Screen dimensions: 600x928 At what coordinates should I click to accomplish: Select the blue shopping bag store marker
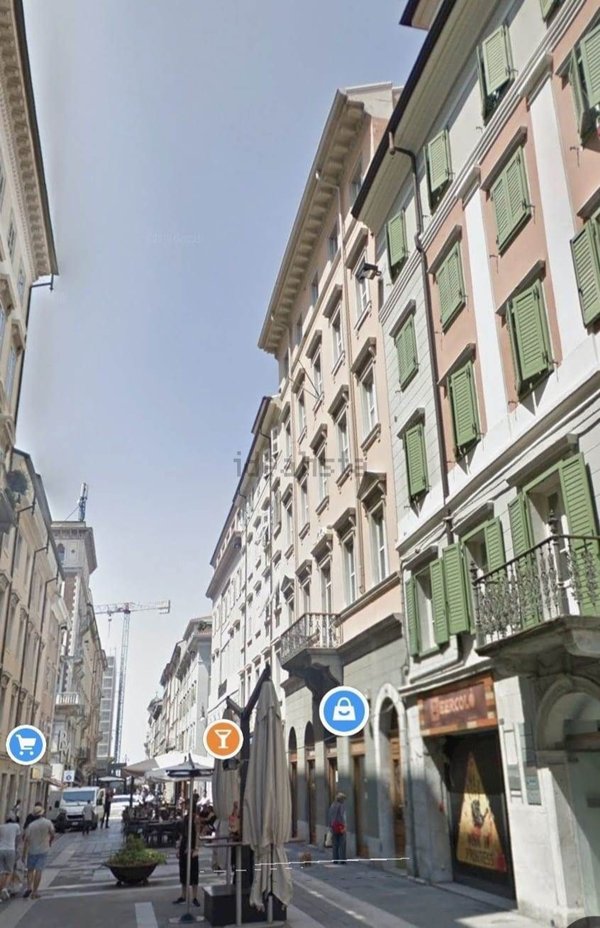(x=343, y=711)
